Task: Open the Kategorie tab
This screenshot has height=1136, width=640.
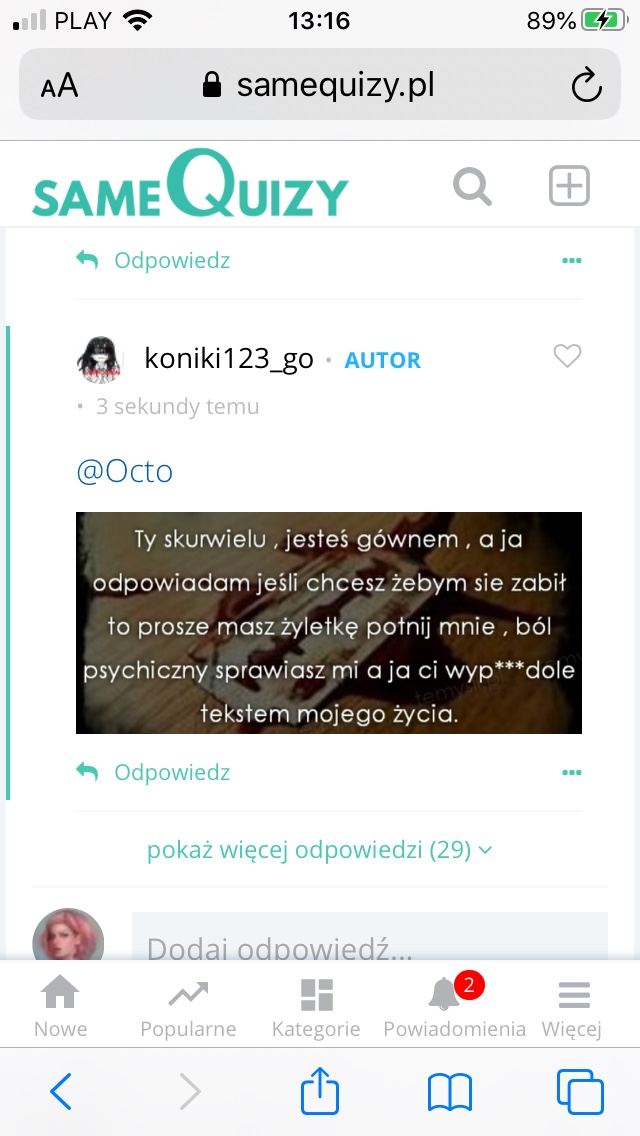Action: (316, 1008)
